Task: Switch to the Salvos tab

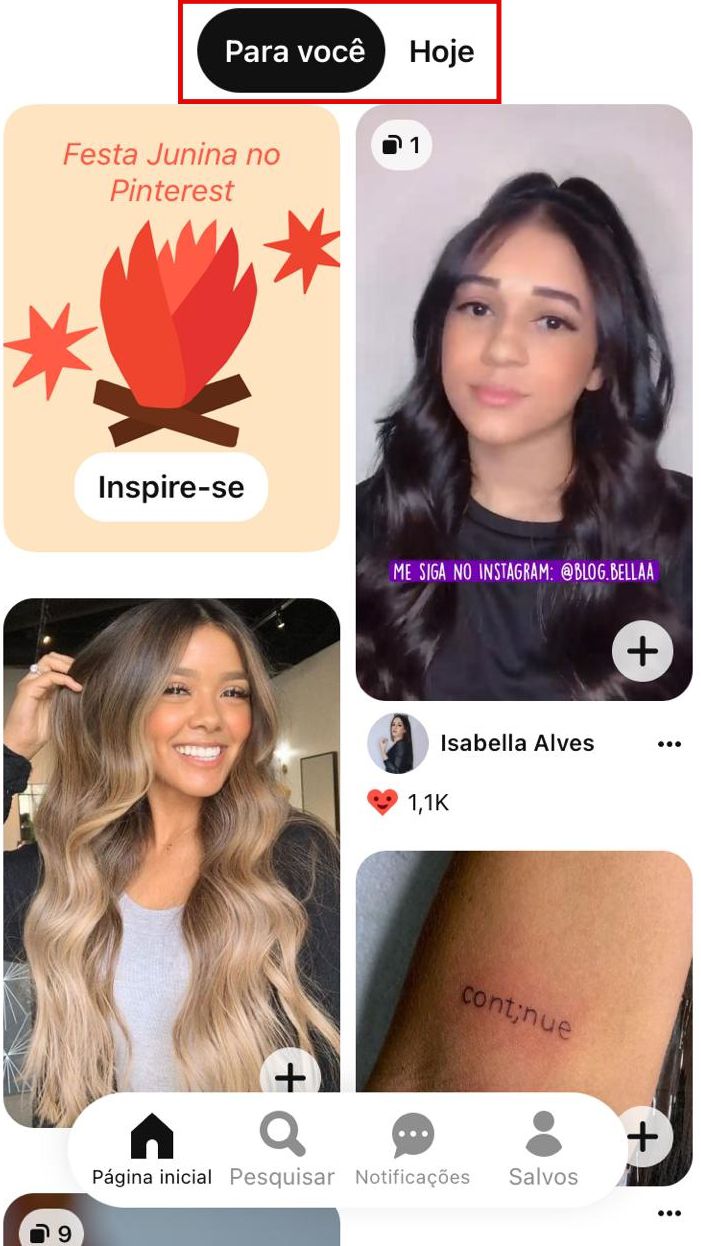Action: [543, 1150]
